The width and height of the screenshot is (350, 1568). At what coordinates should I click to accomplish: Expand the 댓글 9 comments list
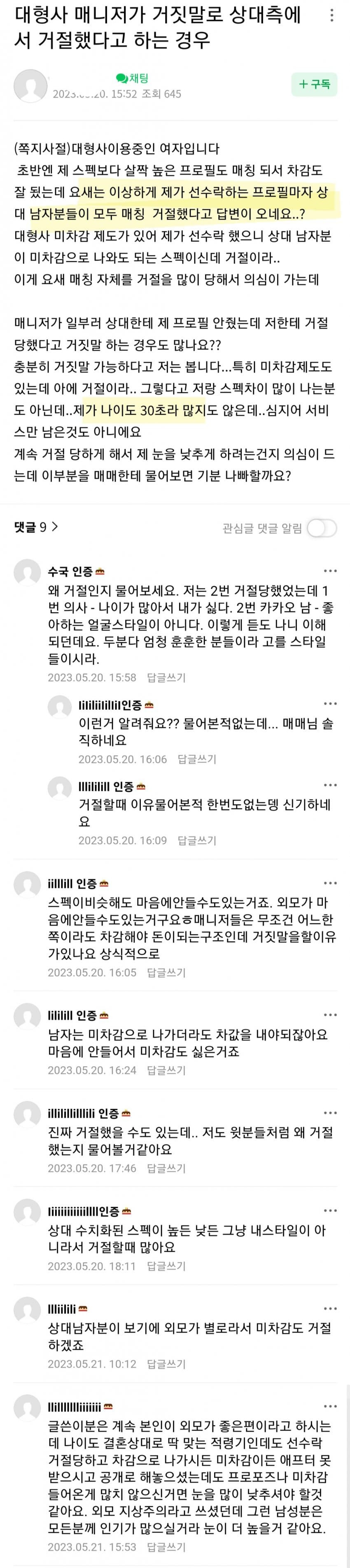point(37,527)
